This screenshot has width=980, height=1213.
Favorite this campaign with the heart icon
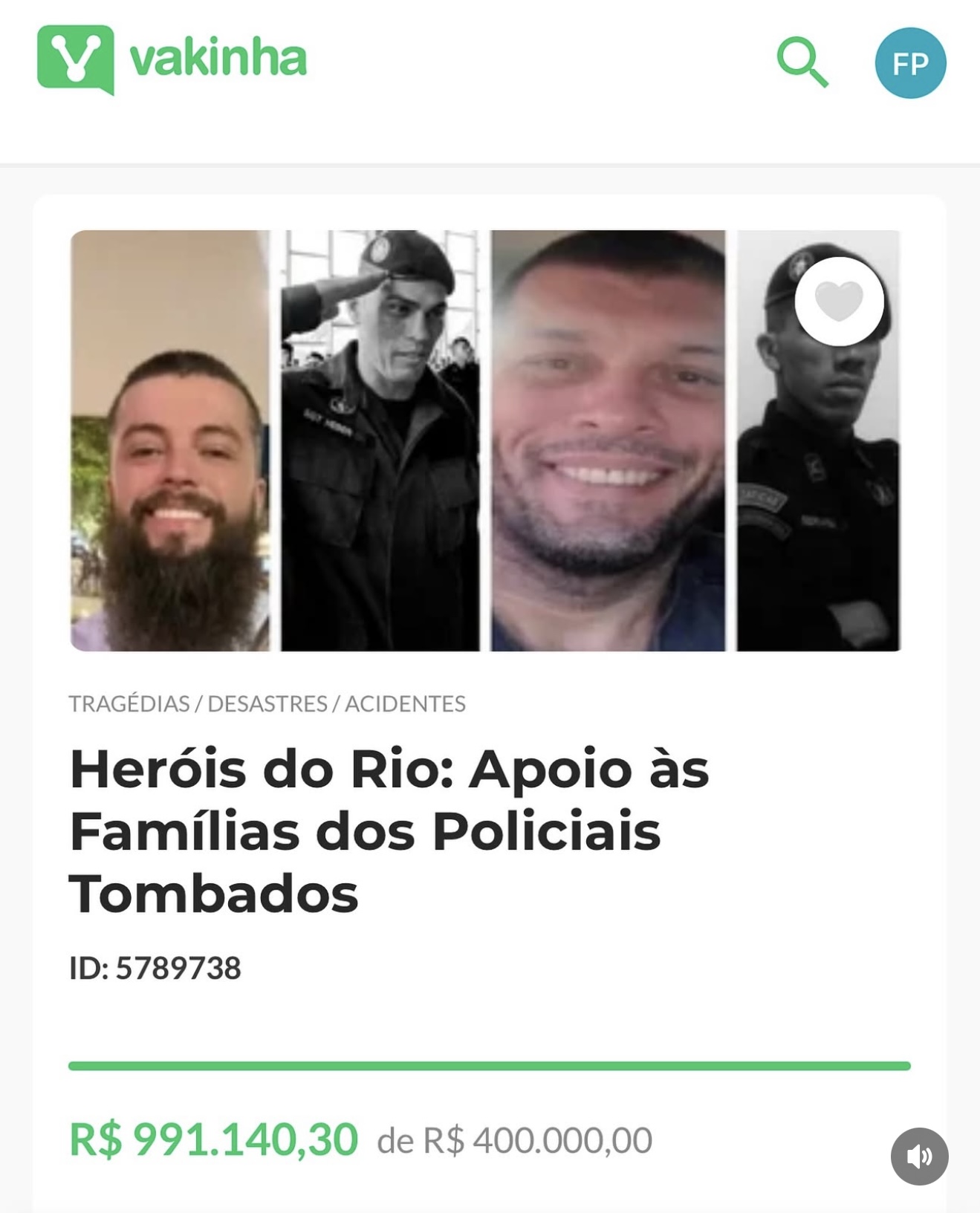pyautogui.click(x=839, y=302)
